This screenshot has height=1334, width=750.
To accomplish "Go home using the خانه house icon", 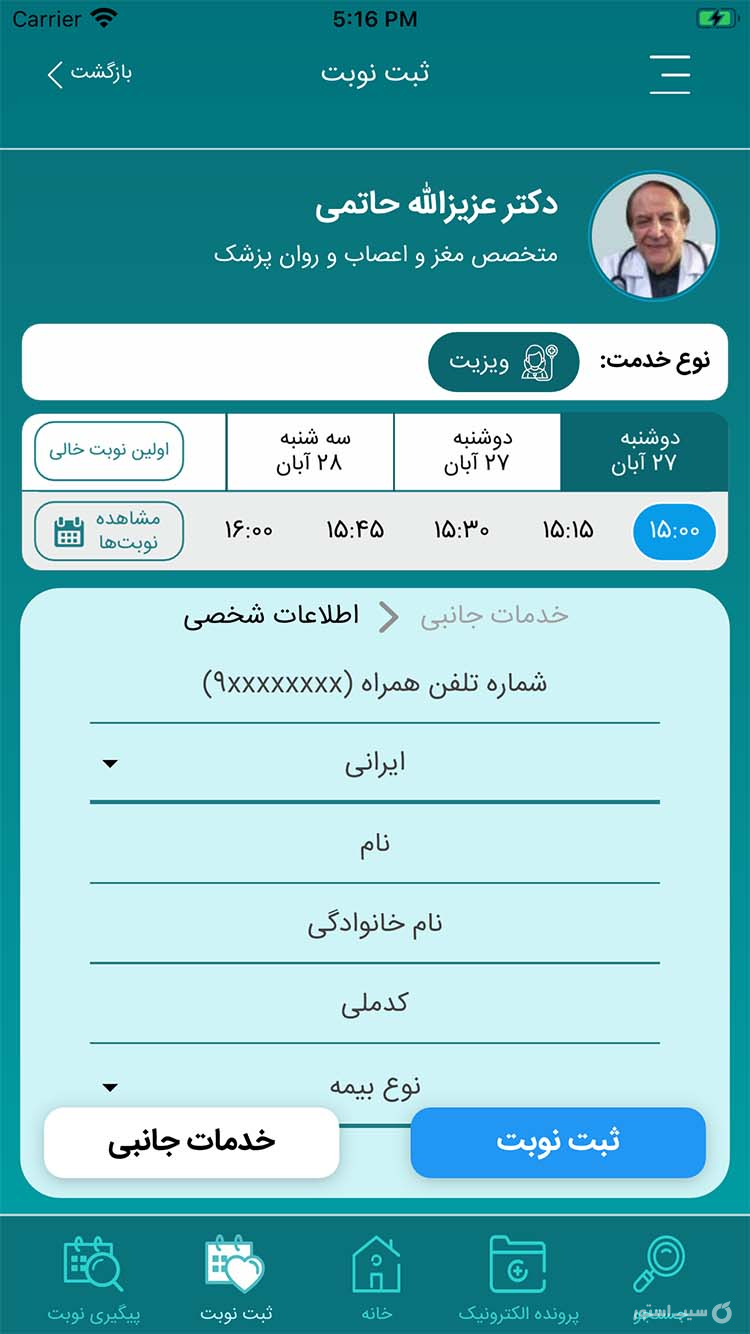I will tap(375, 1263).
